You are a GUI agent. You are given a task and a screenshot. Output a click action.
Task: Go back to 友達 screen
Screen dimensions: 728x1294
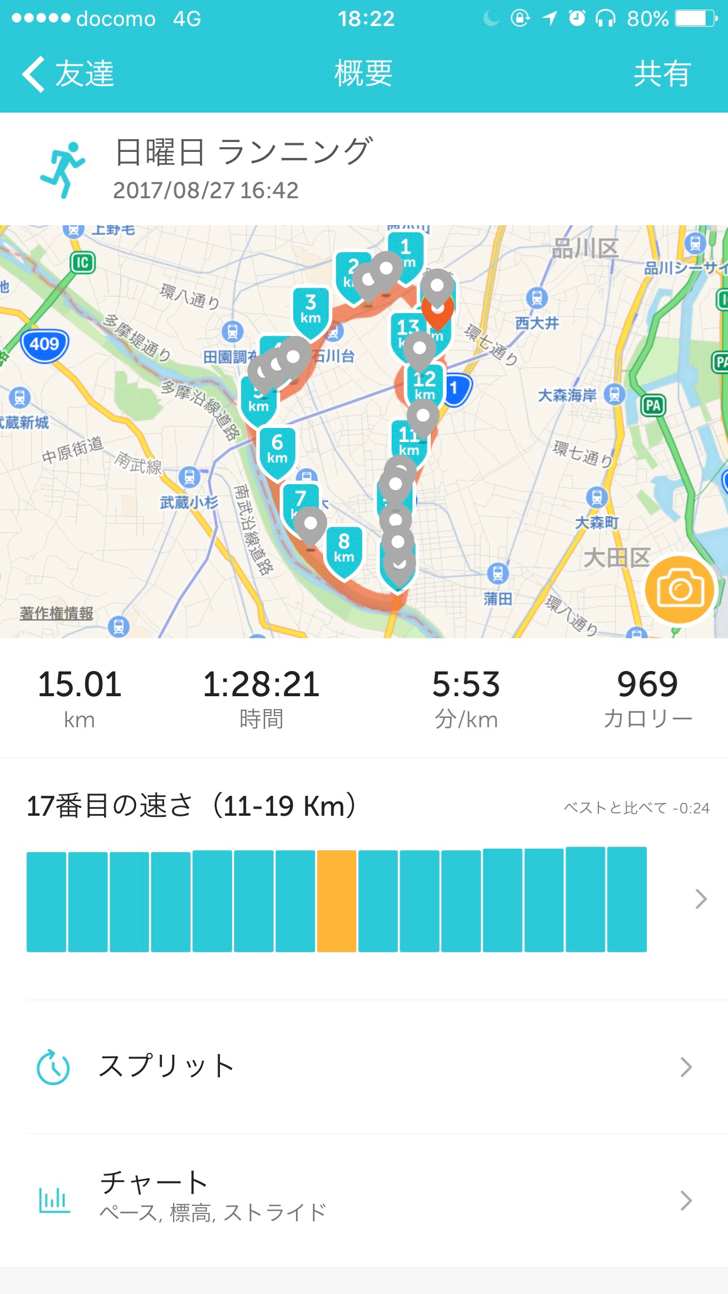tap(68, 74)
